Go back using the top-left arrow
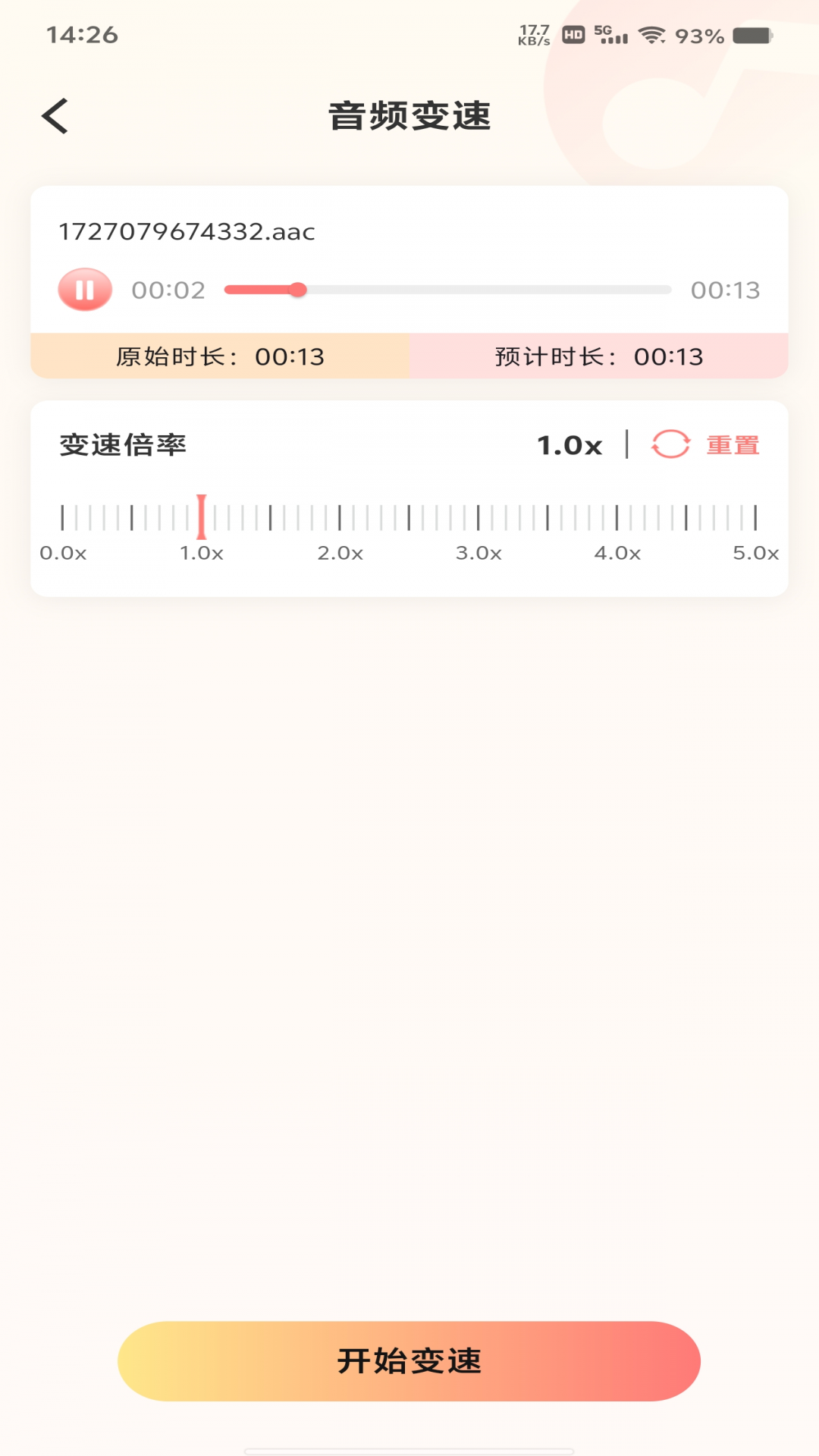The width and height of the screenshot is (819, 1456). [55, 116]
